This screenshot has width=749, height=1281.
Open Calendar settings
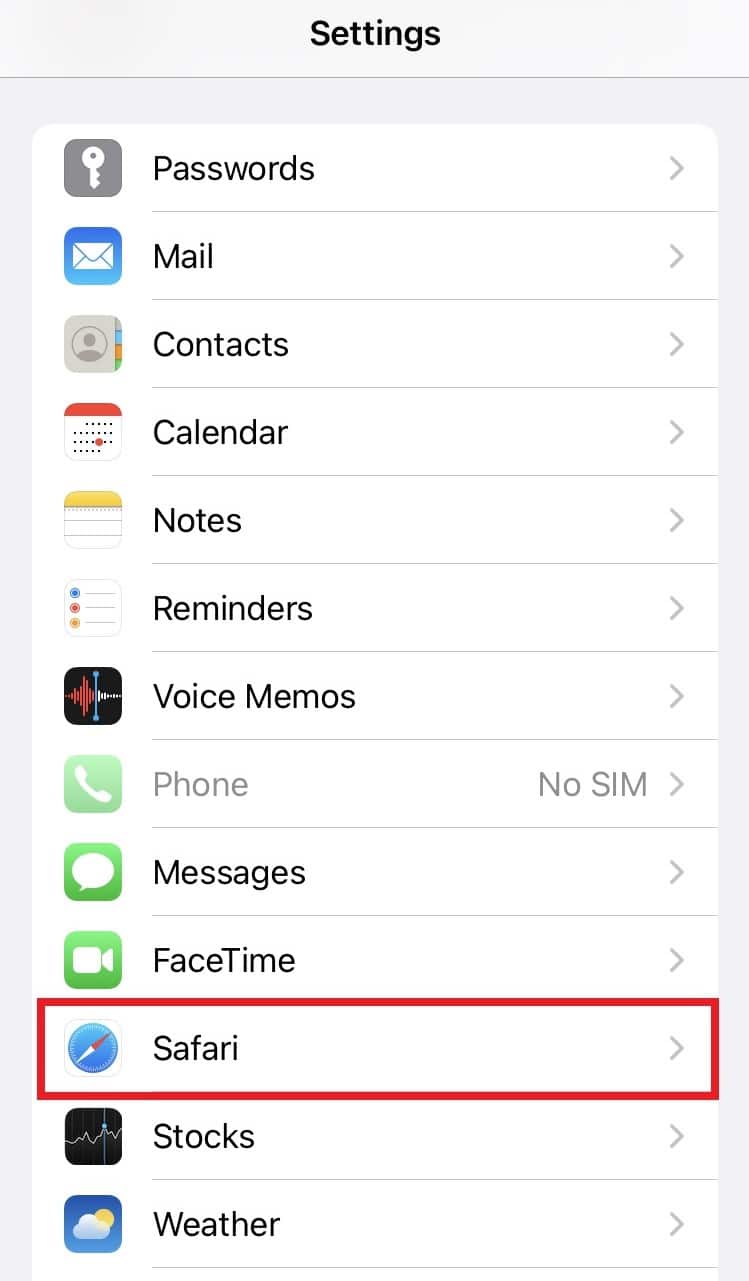click(x=375, y=432)
